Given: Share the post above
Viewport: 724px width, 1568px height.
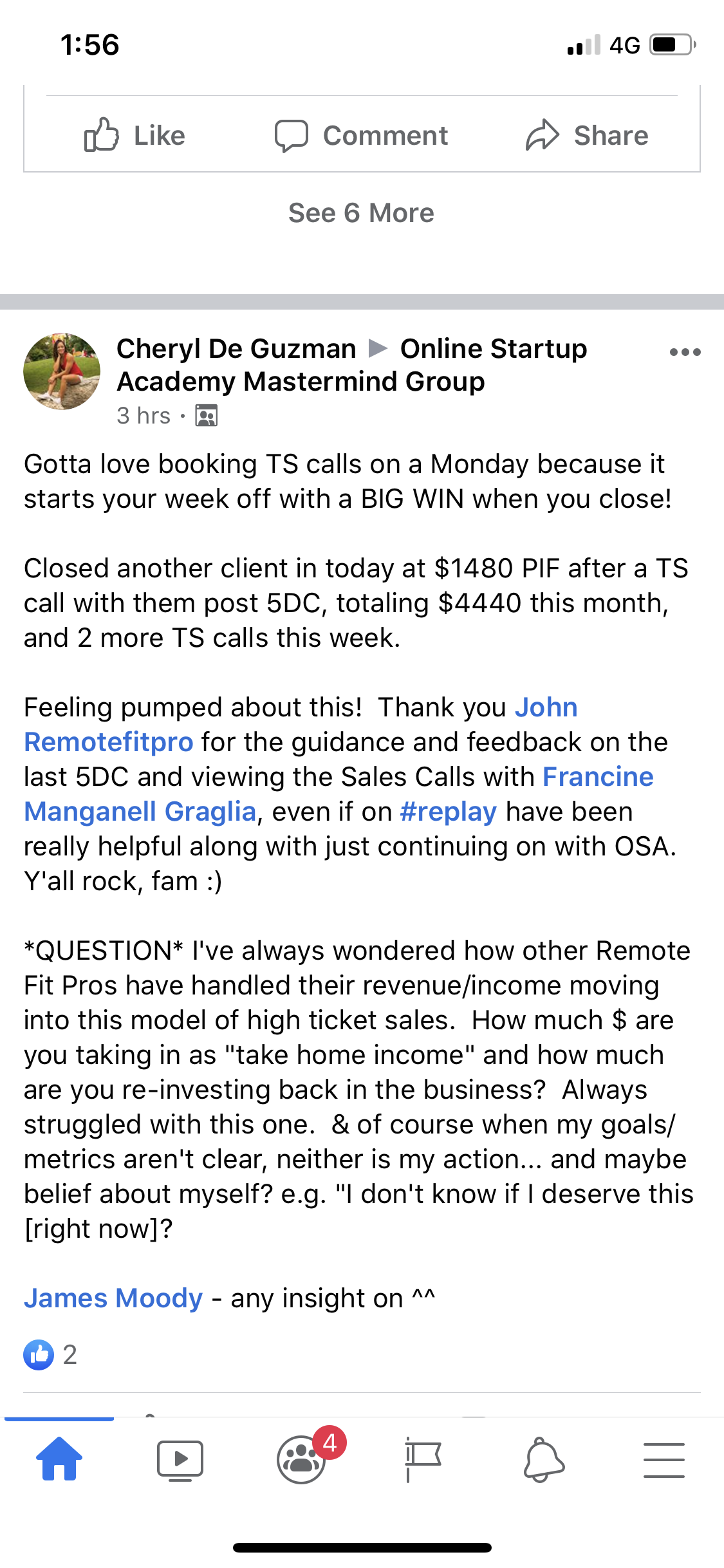Looking at the screenshot, I should pyautogui.click(x=587, y=136).
